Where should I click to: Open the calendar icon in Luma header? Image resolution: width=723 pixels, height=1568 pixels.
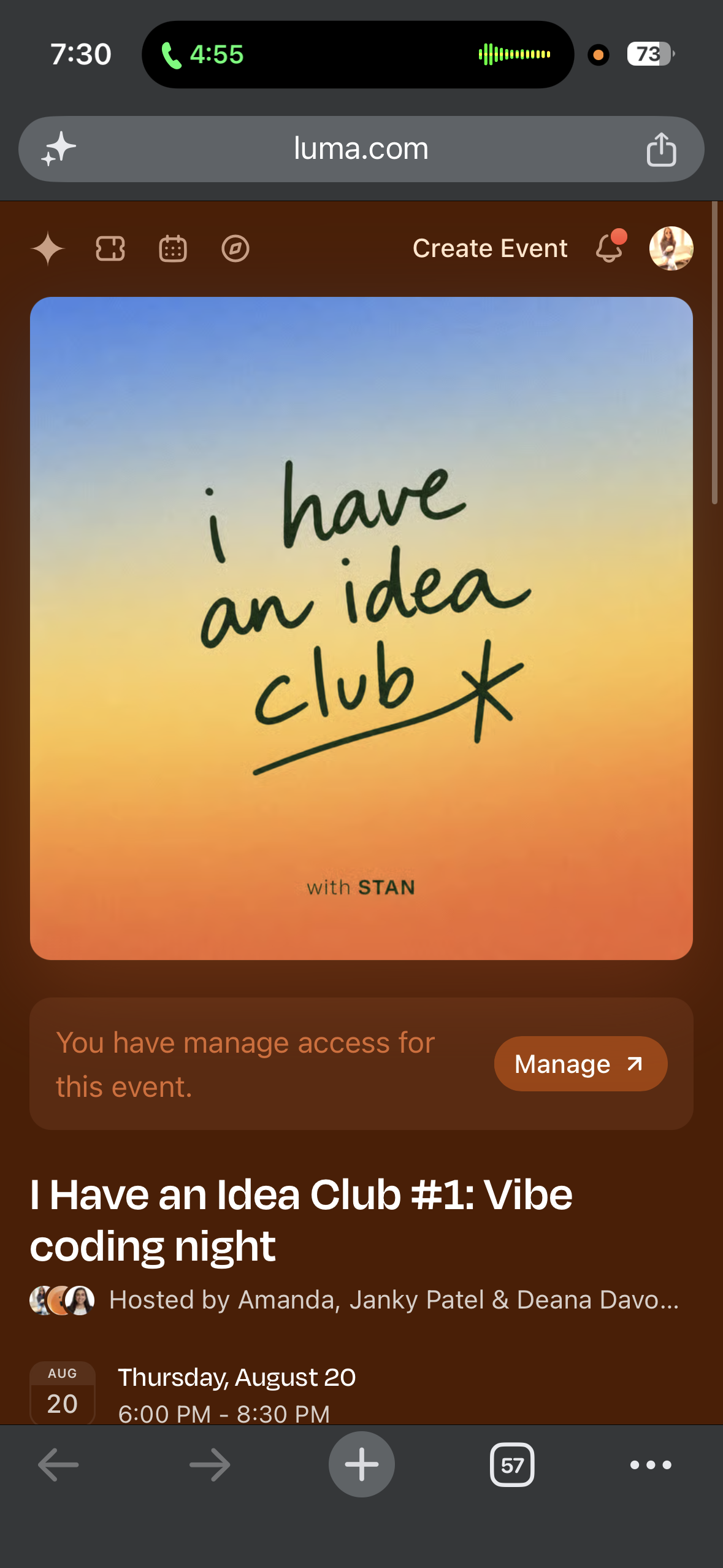tap(173, 248)
